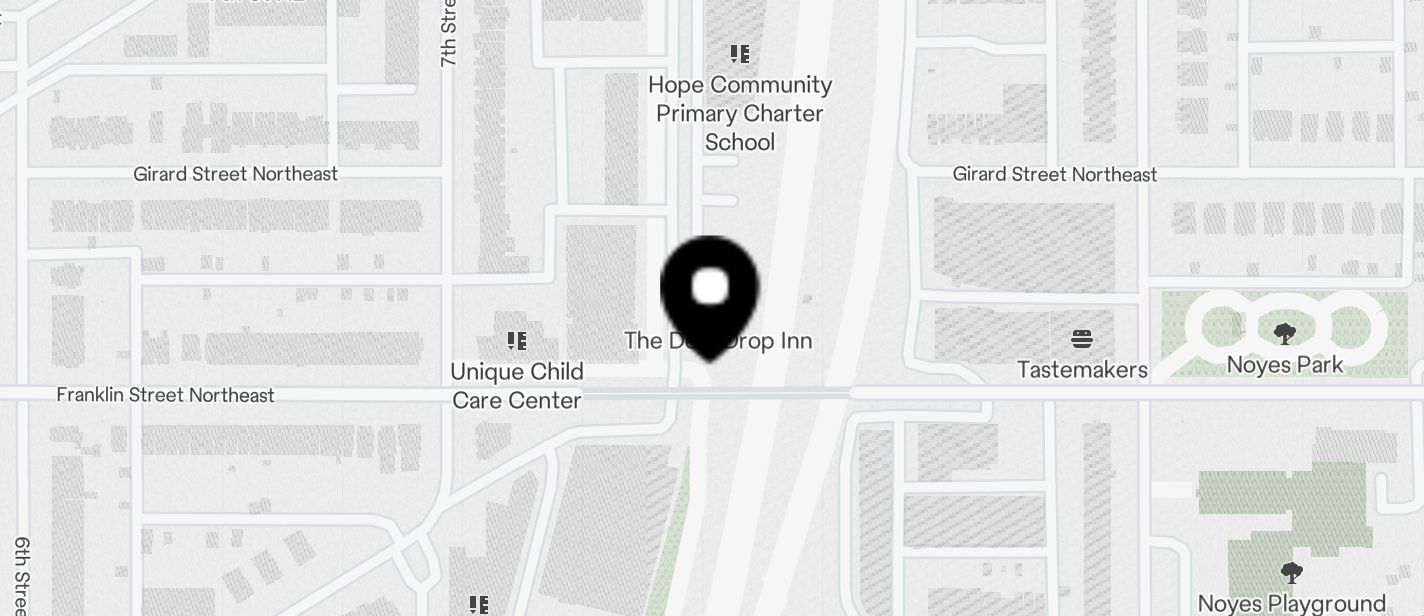Open the Noyes Playground marker

(x=1291, y=574)
